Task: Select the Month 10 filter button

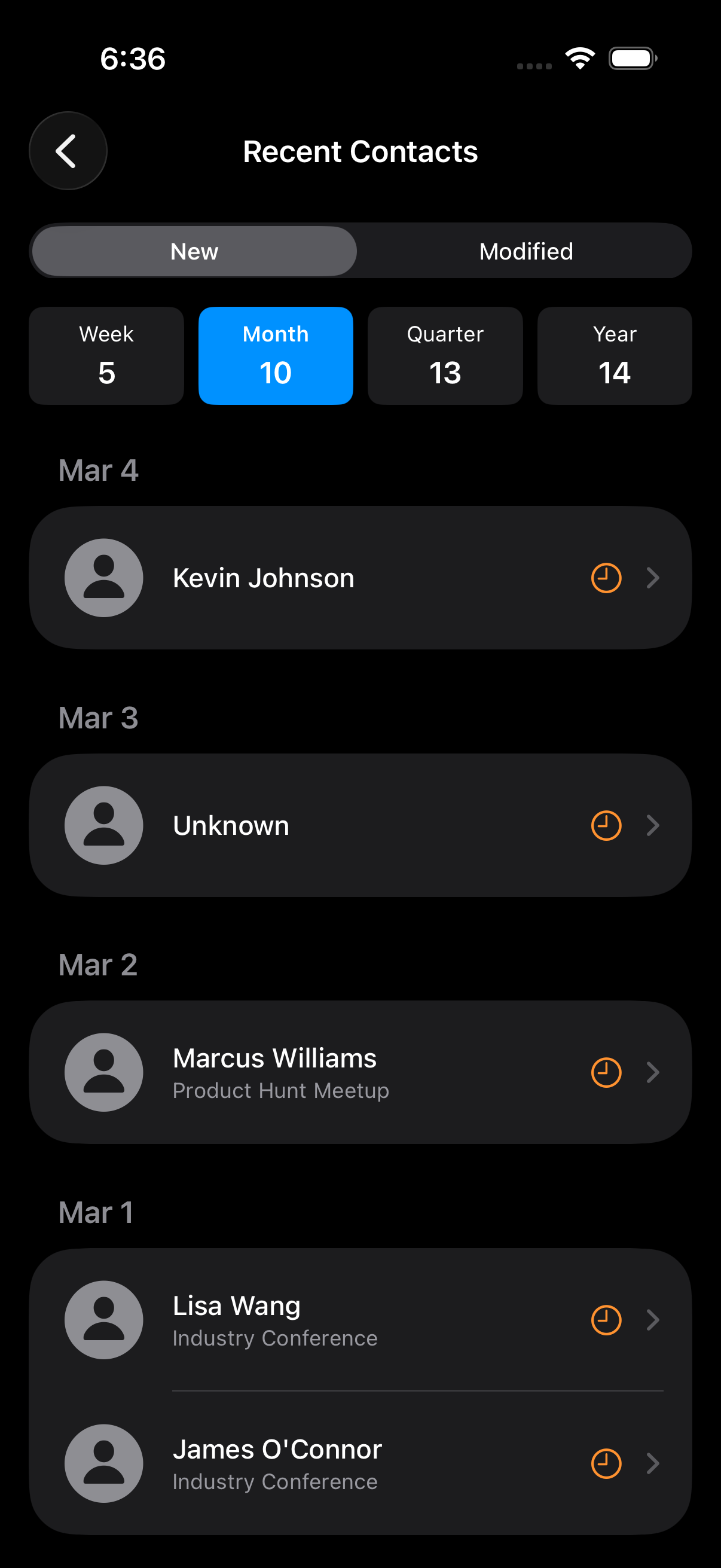Action: click(276, 355)
